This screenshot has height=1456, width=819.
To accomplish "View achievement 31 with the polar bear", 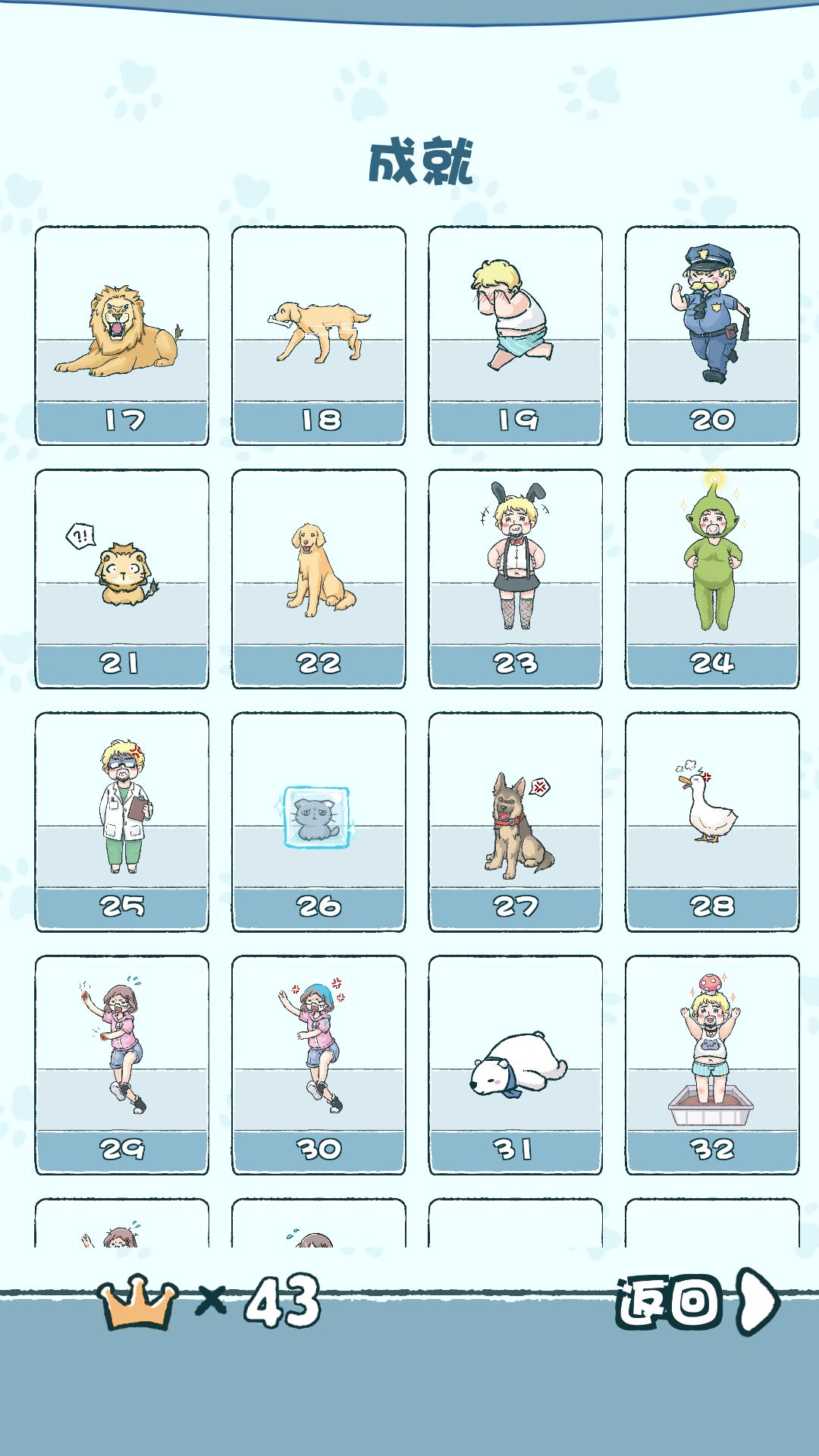I will (516, 1065).
